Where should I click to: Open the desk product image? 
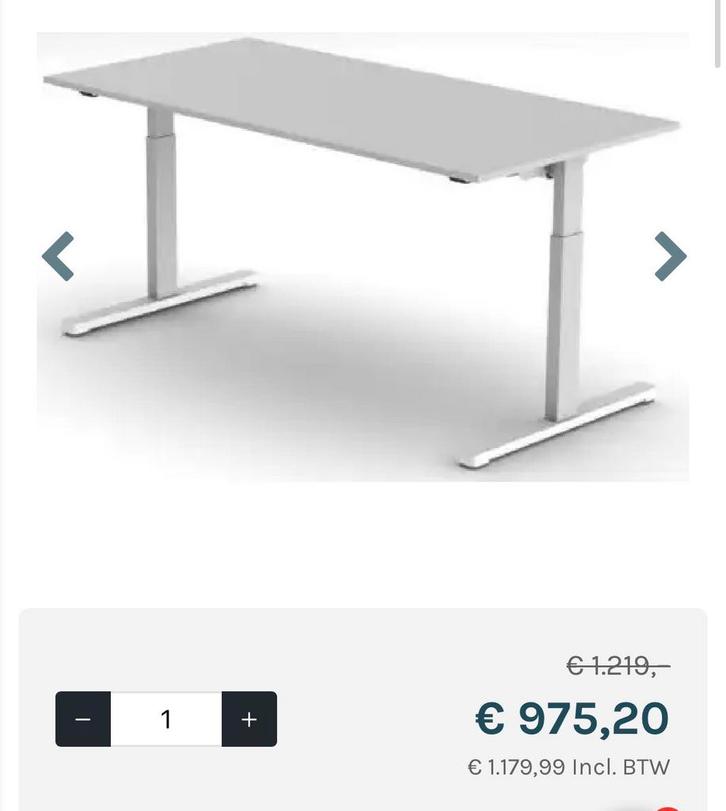tap(363, 256)
